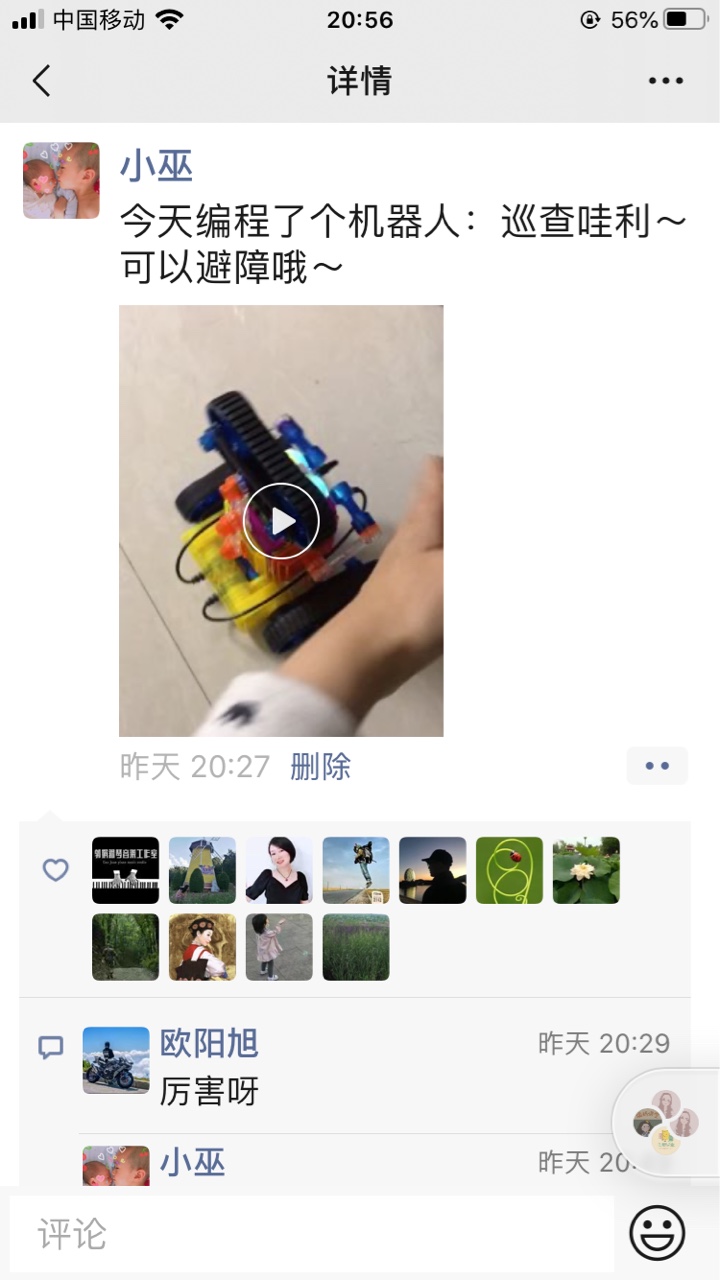Open the lotus flower avatar in likes
This screenshot has width=720, height=1280.
tap(586, 870)
